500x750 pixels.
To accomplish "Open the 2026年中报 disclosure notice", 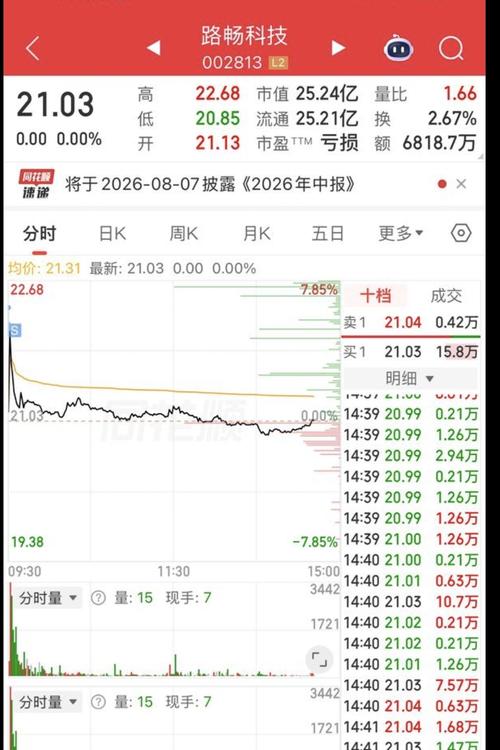I will (x=210, y=184).
